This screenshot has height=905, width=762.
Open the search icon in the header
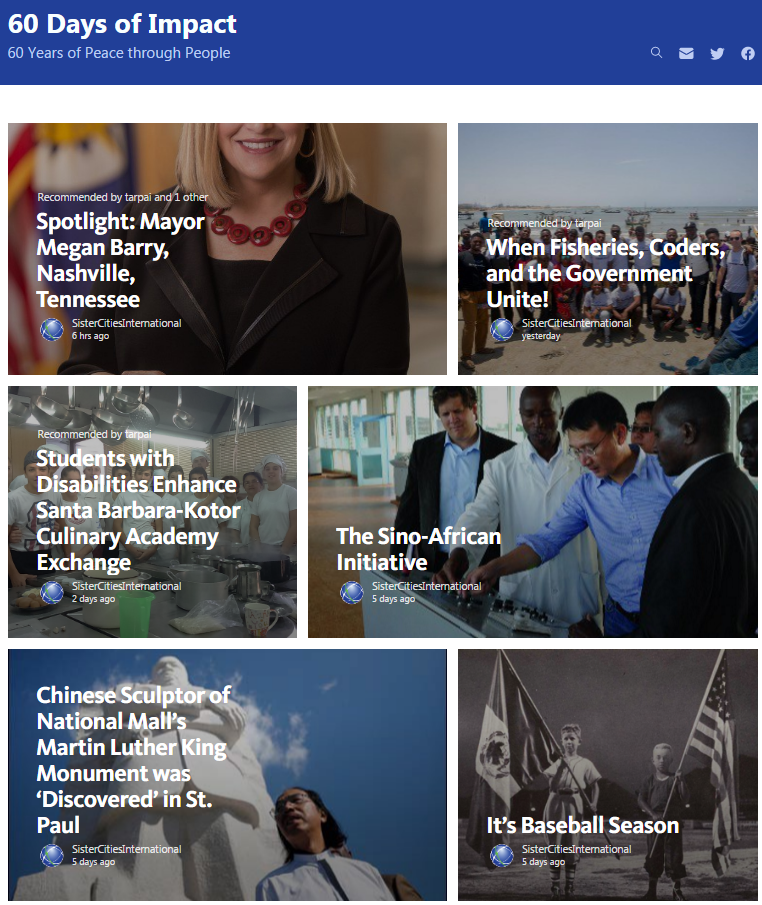pos(656,53)
